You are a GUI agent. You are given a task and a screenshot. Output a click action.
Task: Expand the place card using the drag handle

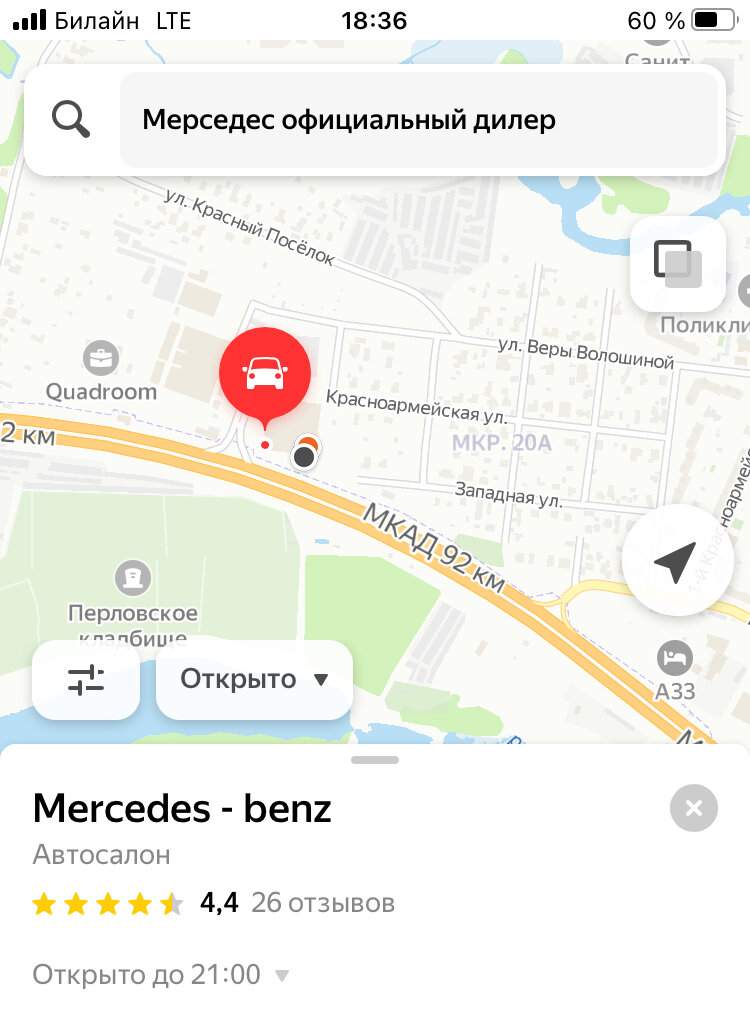(375, 761)
